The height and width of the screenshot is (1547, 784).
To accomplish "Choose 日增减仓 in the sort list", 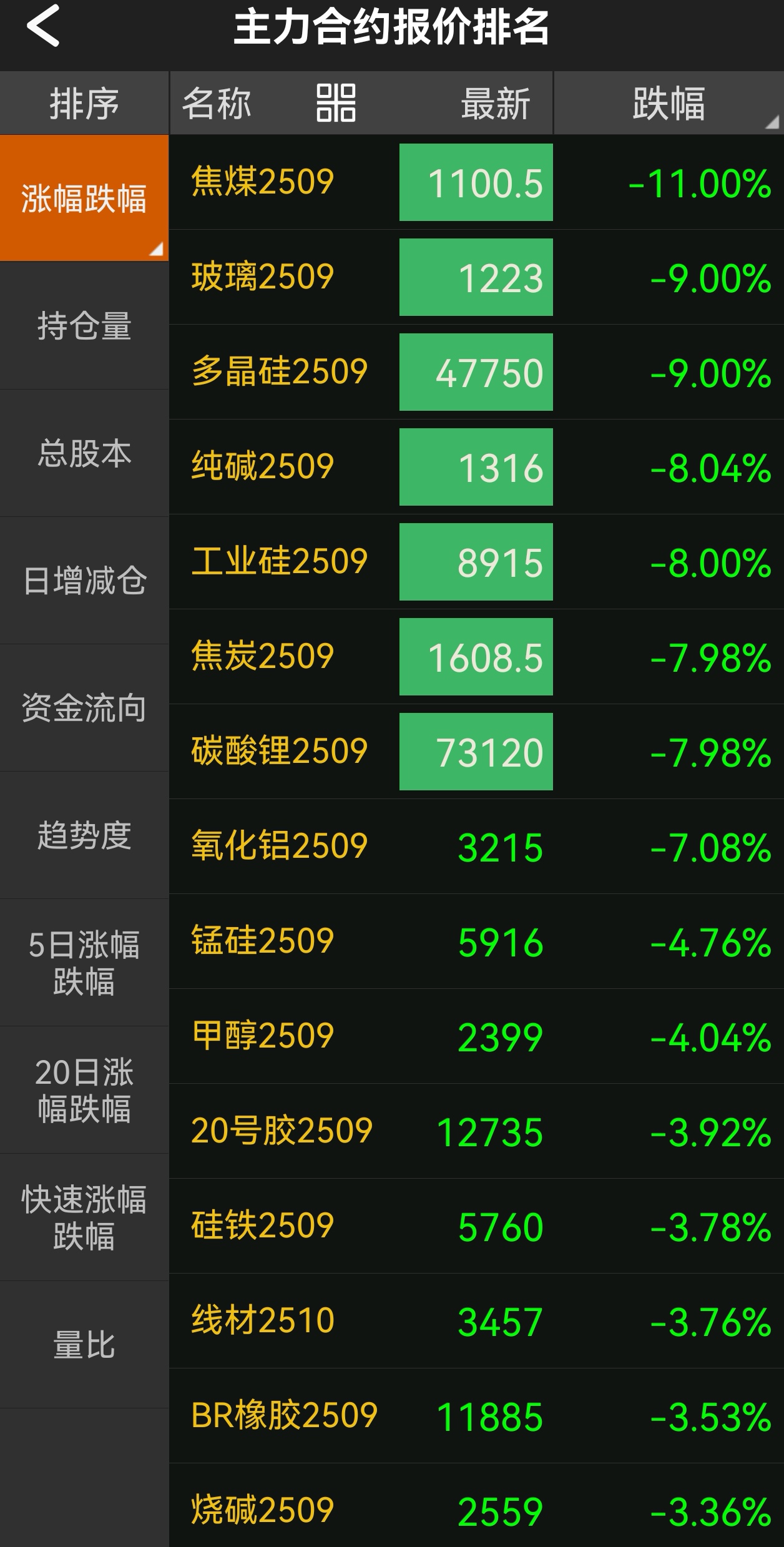I will 84,581.
